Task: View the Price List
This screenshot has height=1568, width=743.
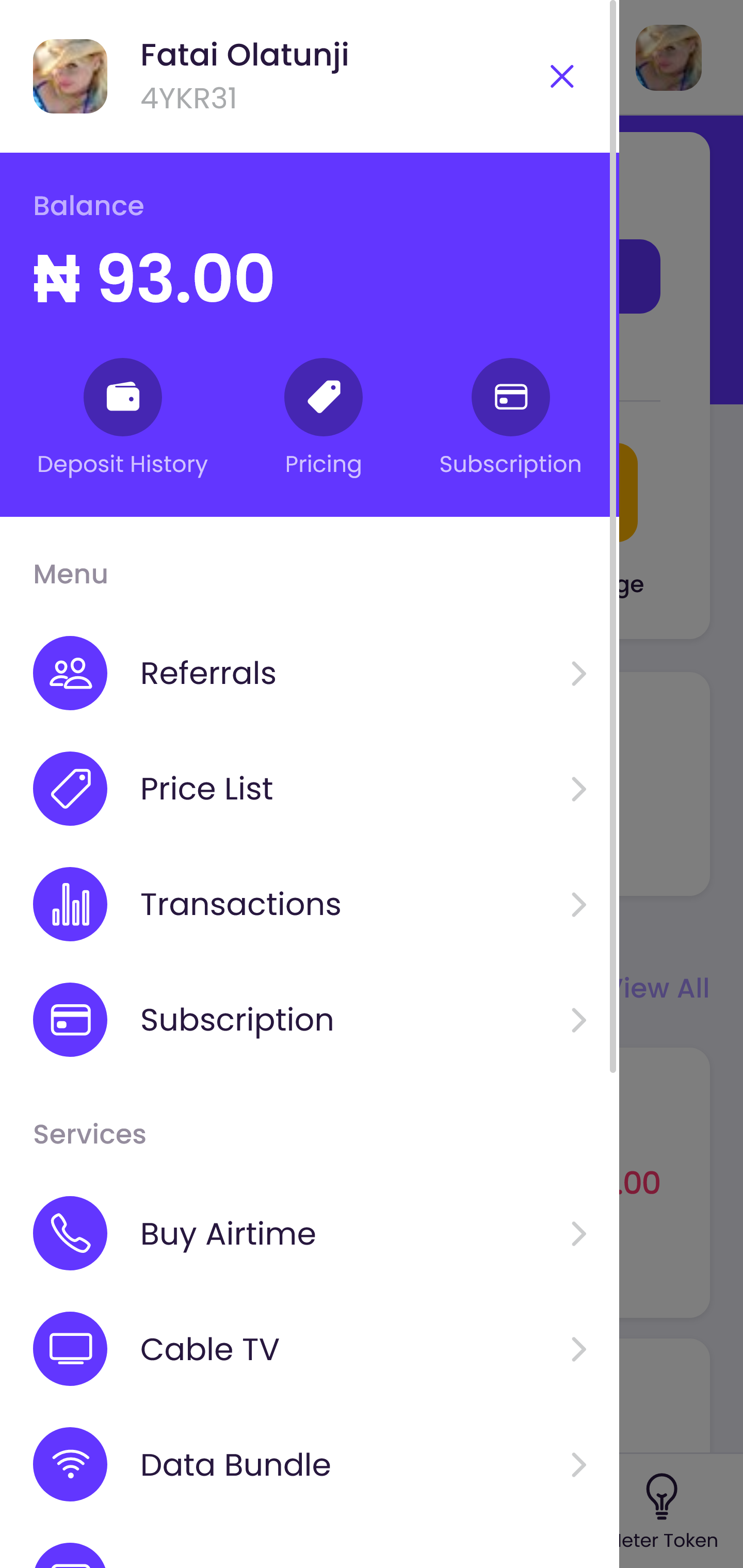Action: point(310,788)
